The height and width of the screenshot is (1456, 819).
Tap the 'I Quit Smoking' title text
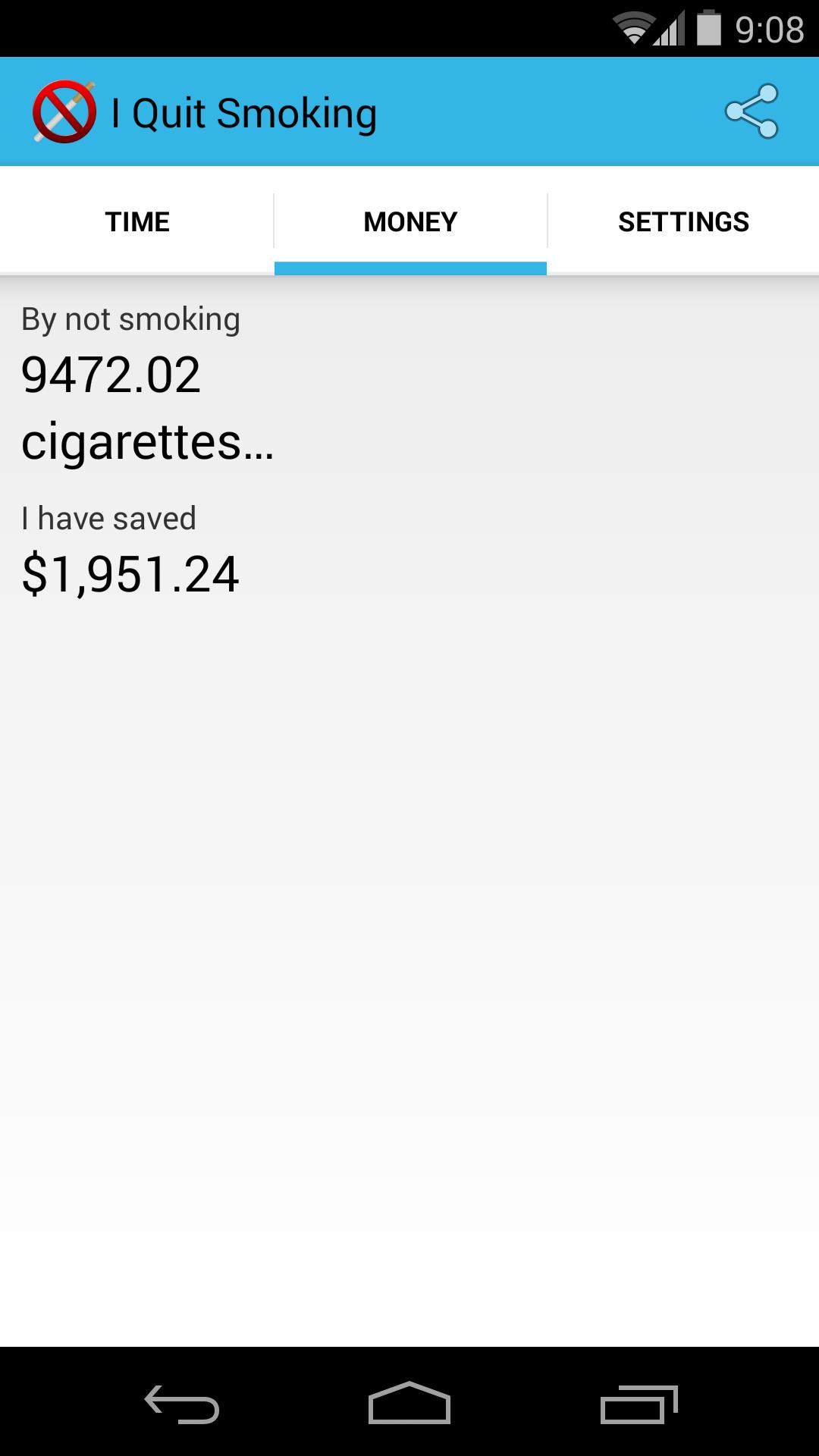(243, 111)
